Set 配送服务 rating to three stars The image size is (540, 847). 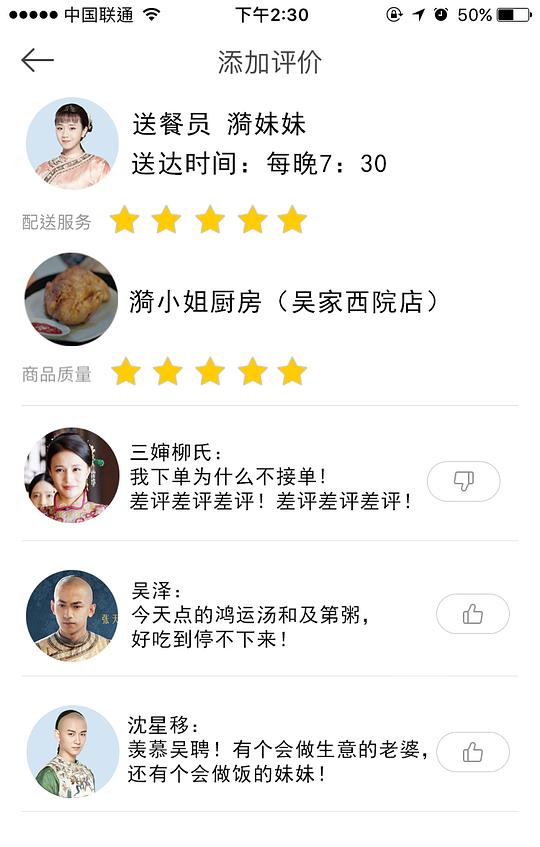210,219
